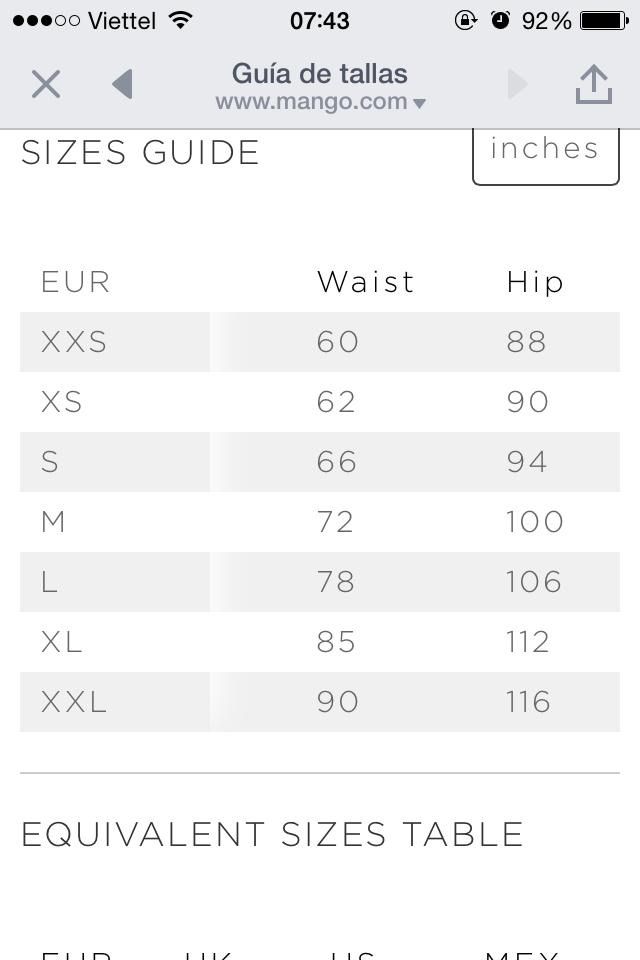
Task: Open the www.mango.com address dropdown
Action: click(320, 102)
